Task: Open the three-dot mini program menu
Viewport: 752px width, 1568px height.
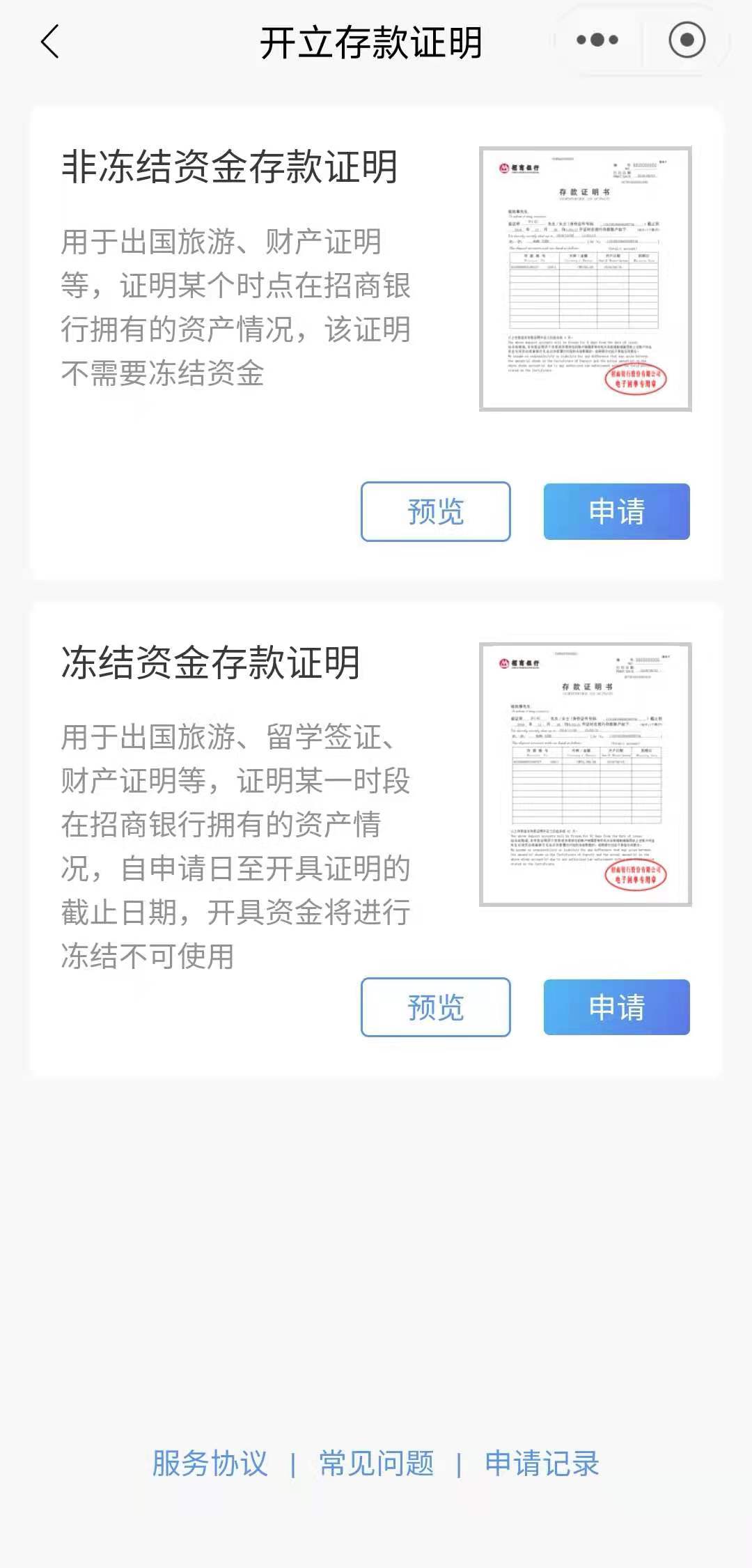Action: pyautogui.click(x=597, y=40)
